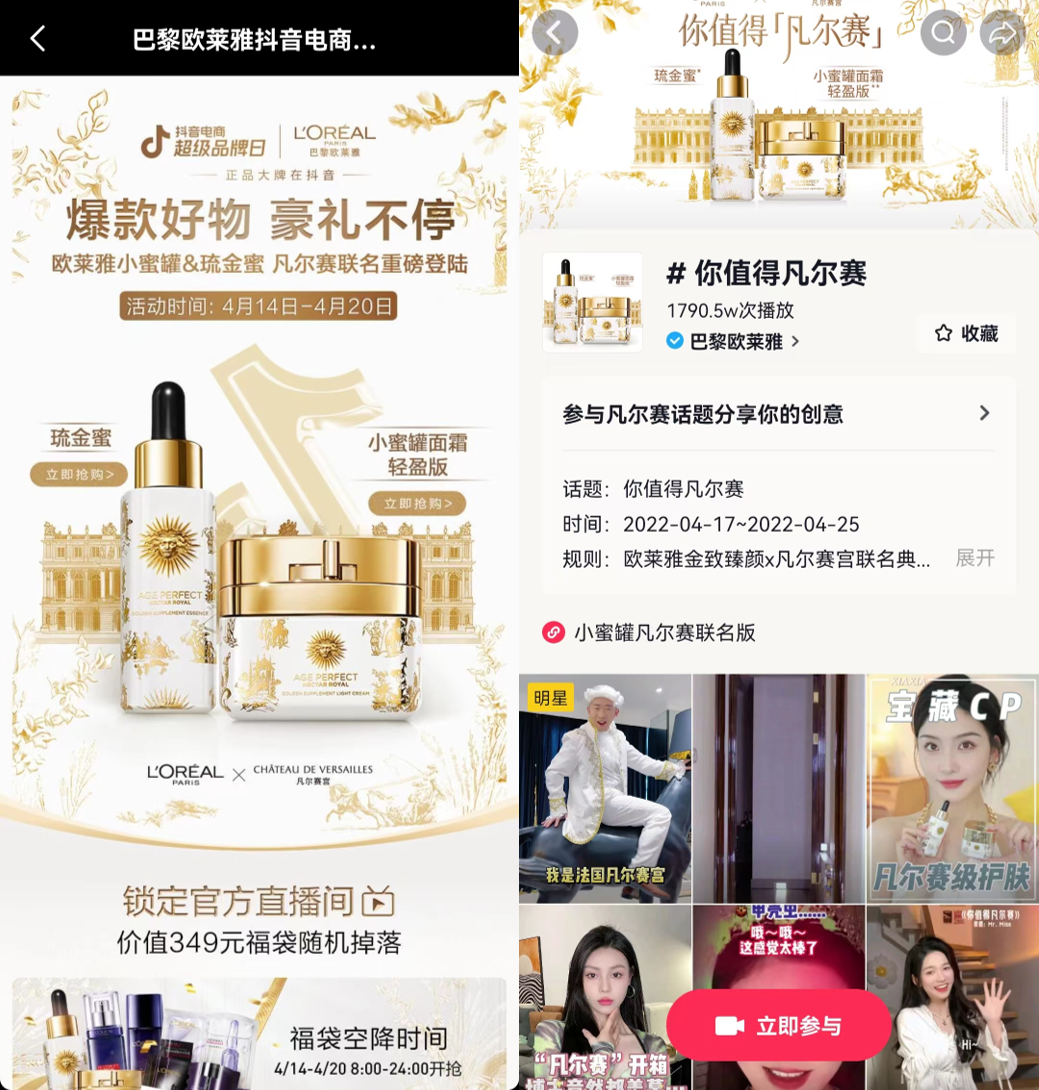
Task: Tap 立即抢购 under 琉金蜜
Action: click(79, 474)
